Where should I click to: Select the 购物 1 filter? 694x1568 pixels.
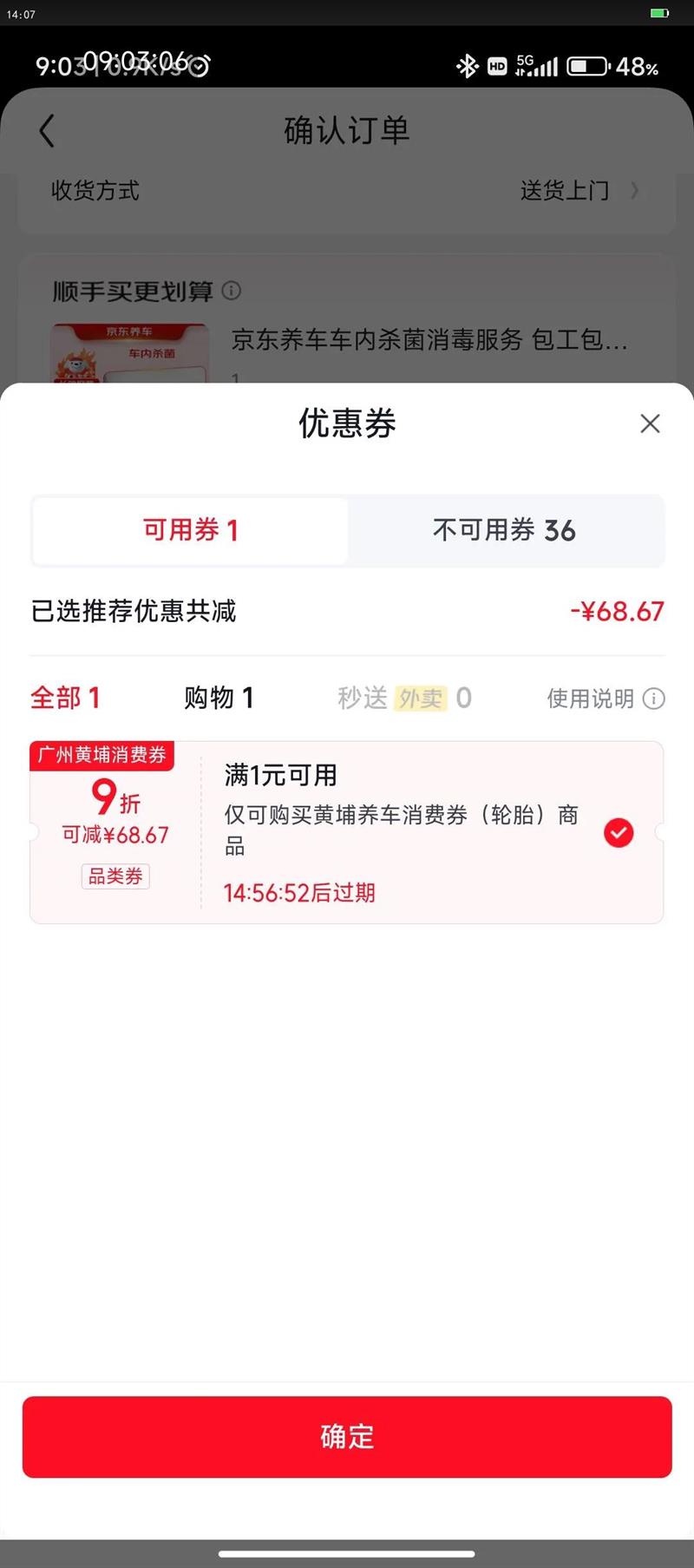219,698
